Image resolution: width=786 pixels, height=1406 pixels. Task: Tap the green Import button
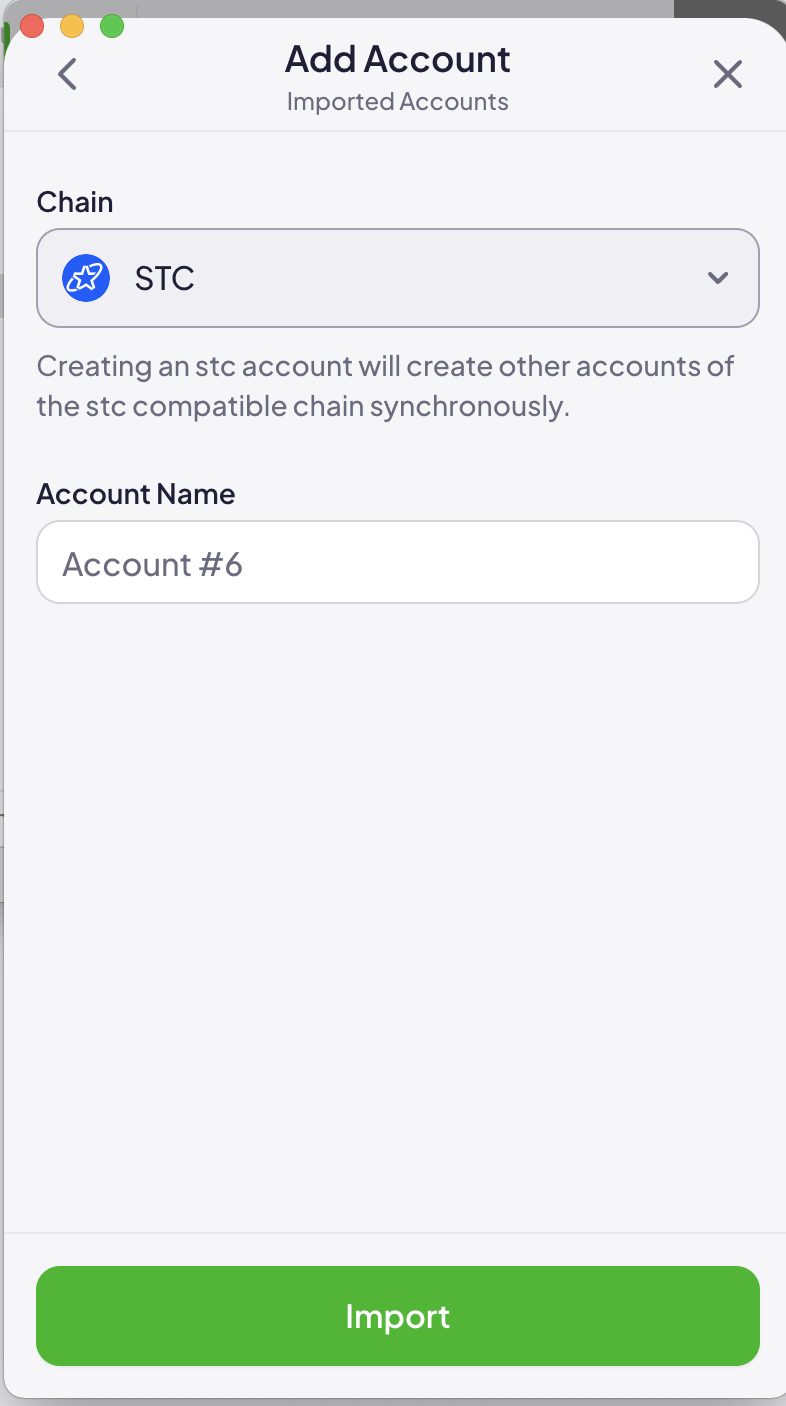pos(398,1316)
